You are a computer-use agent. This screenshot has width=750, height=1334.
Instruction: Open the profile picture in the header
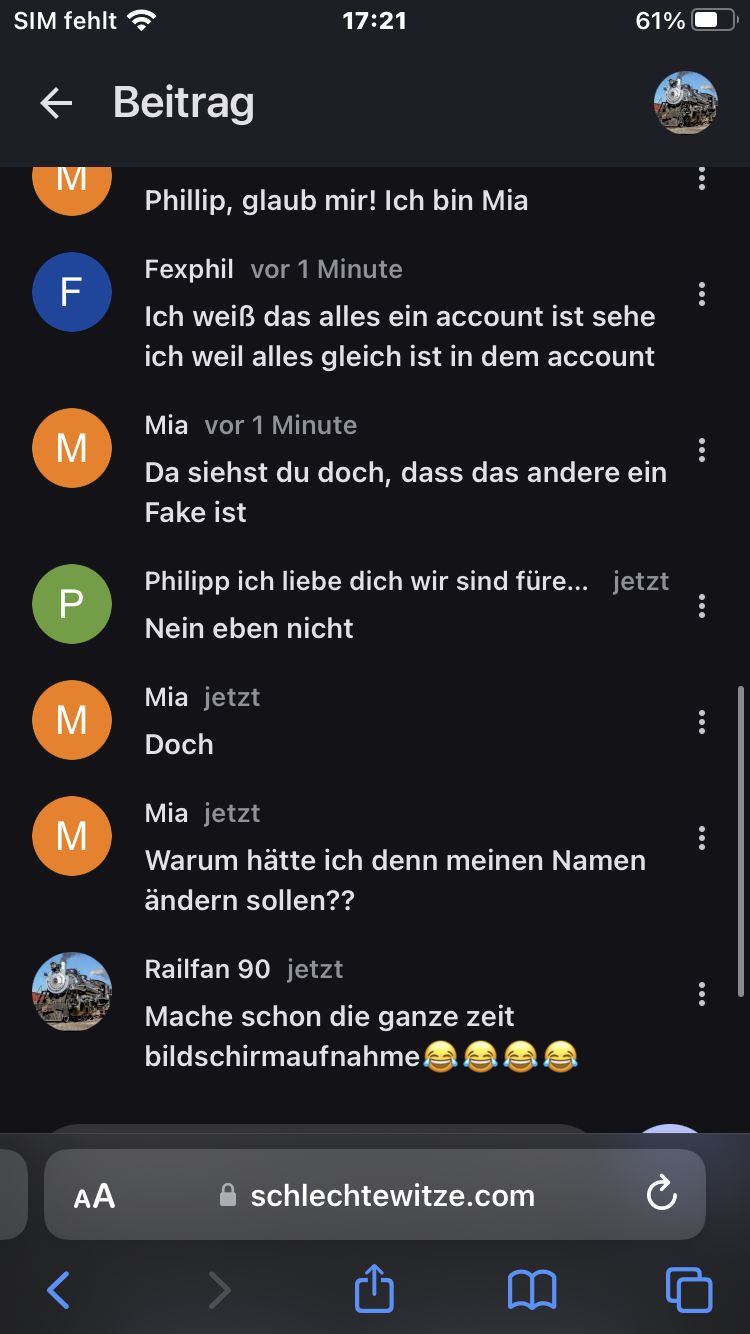[x=685, y=103]
